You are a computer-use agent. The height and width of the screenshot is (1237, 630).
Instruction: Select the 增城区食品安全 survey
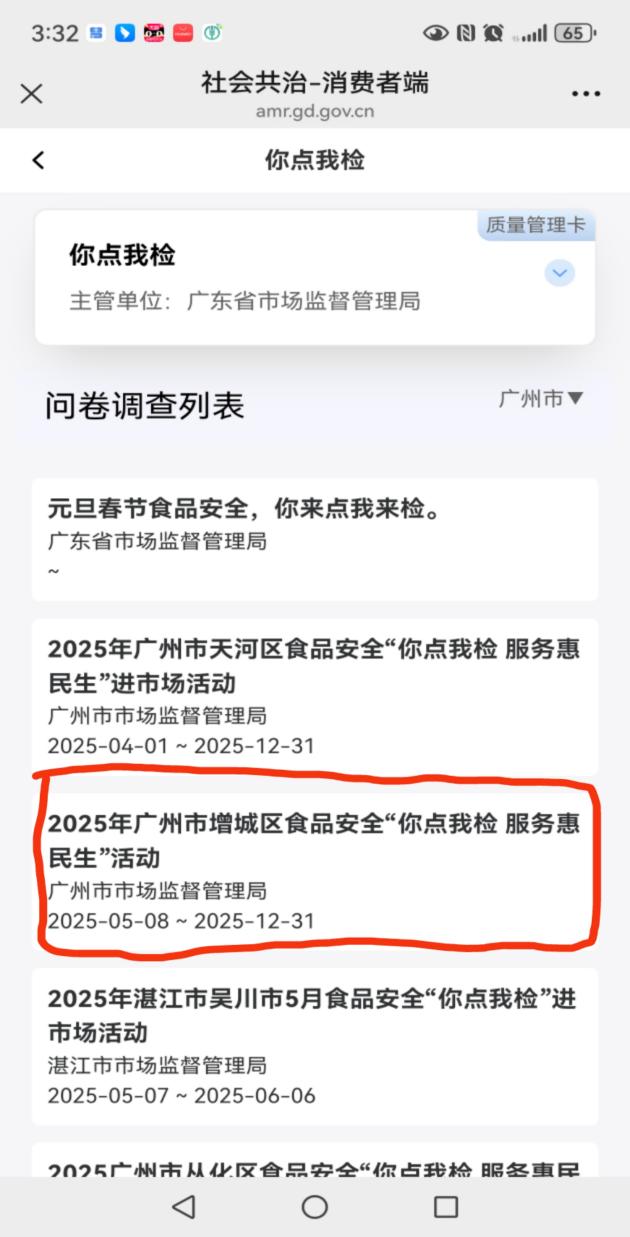tap(314, 871)
